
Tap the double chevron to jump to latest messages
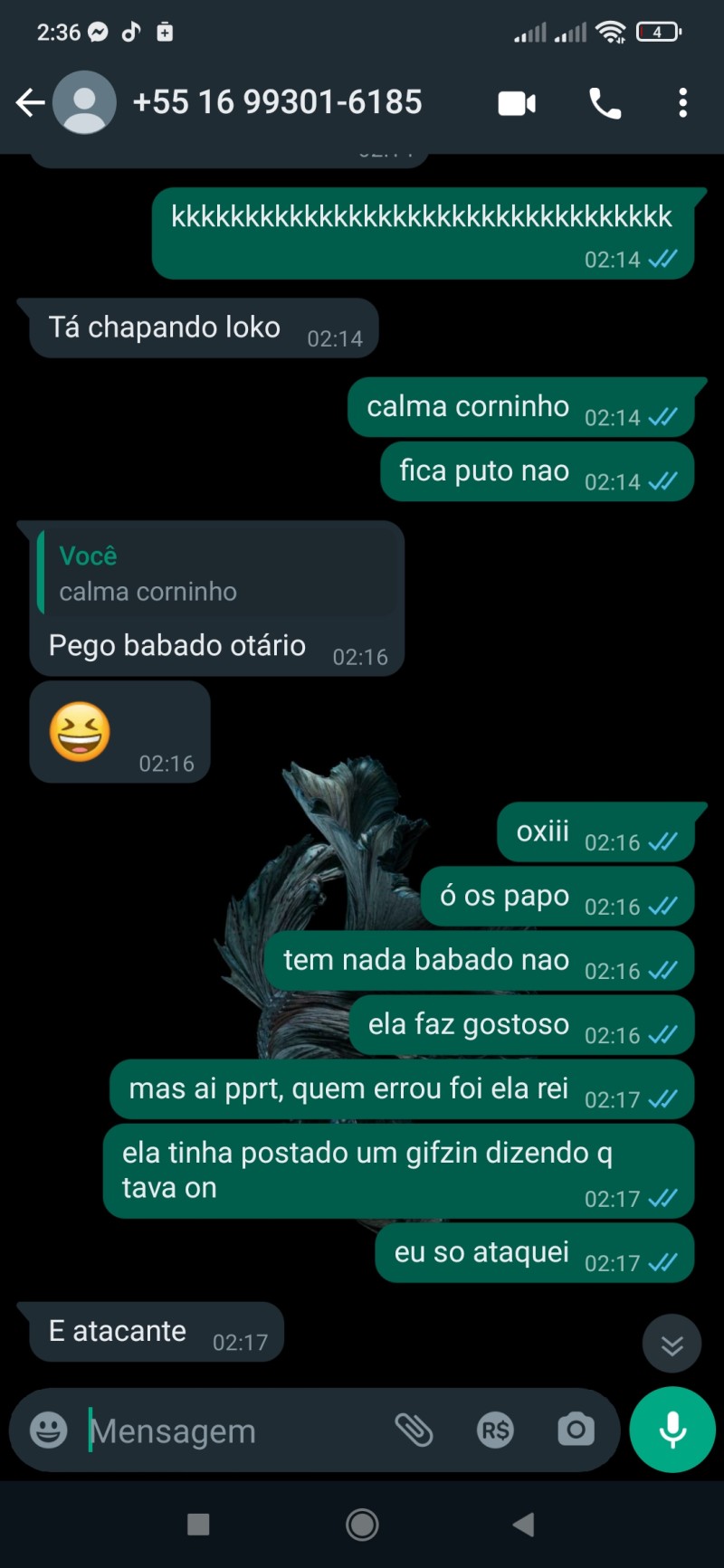[672, 1344]
